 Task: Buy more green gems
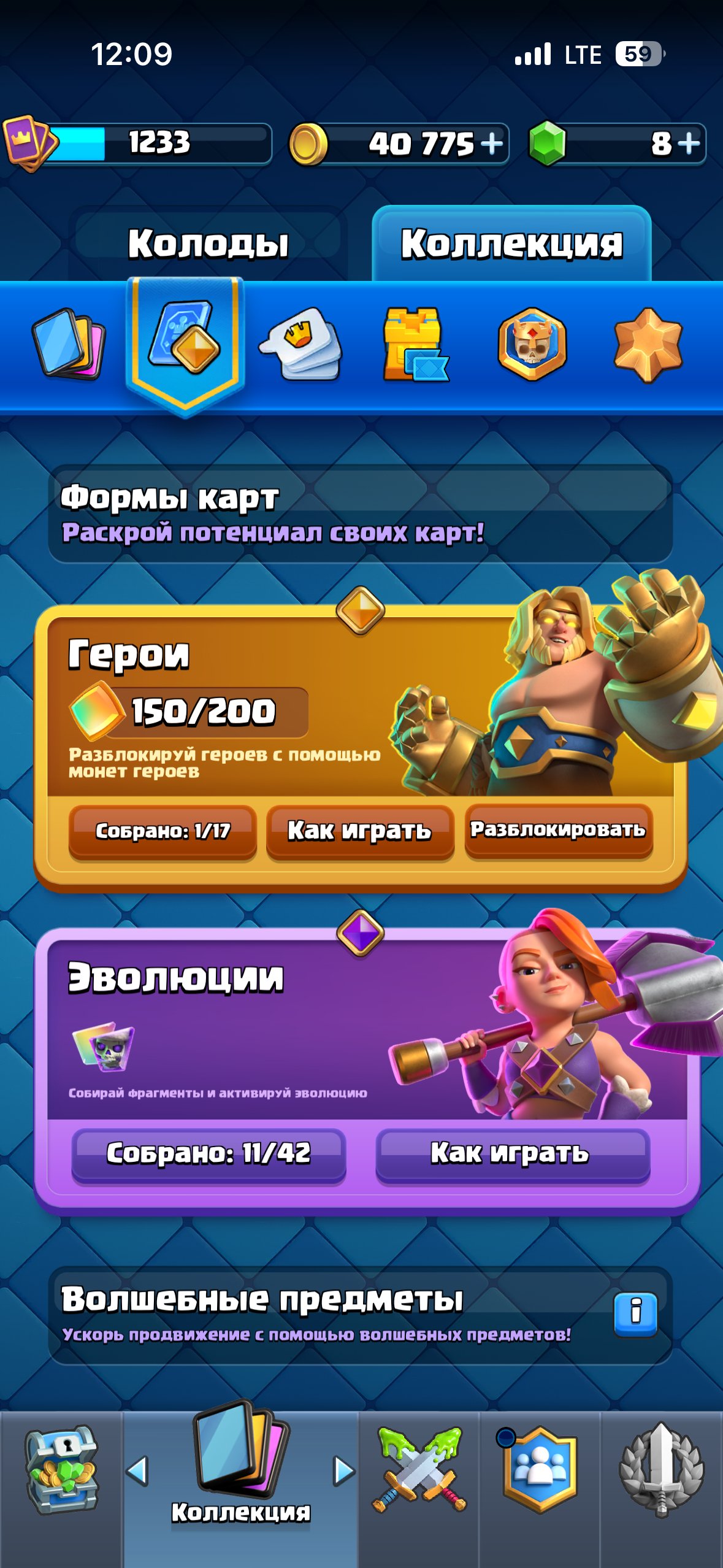point(688,144)
